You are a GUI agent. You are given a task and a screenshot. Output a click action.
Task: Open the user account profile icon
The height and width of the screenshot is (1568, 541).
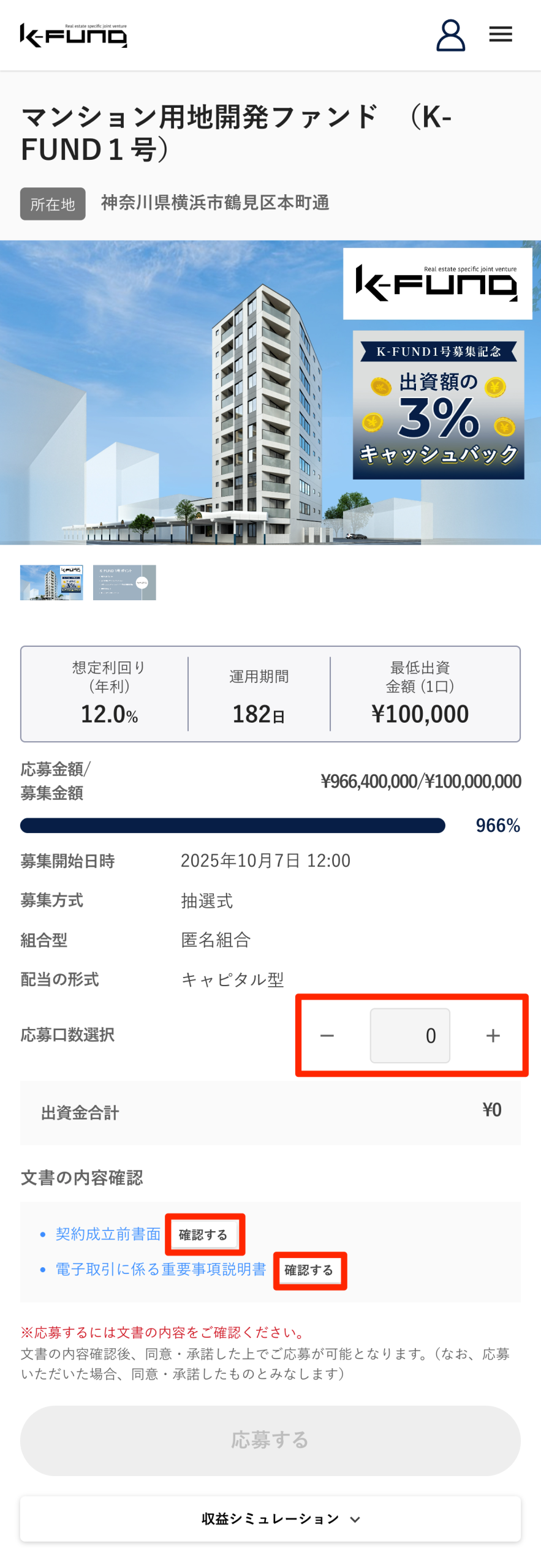pos(450,35)
